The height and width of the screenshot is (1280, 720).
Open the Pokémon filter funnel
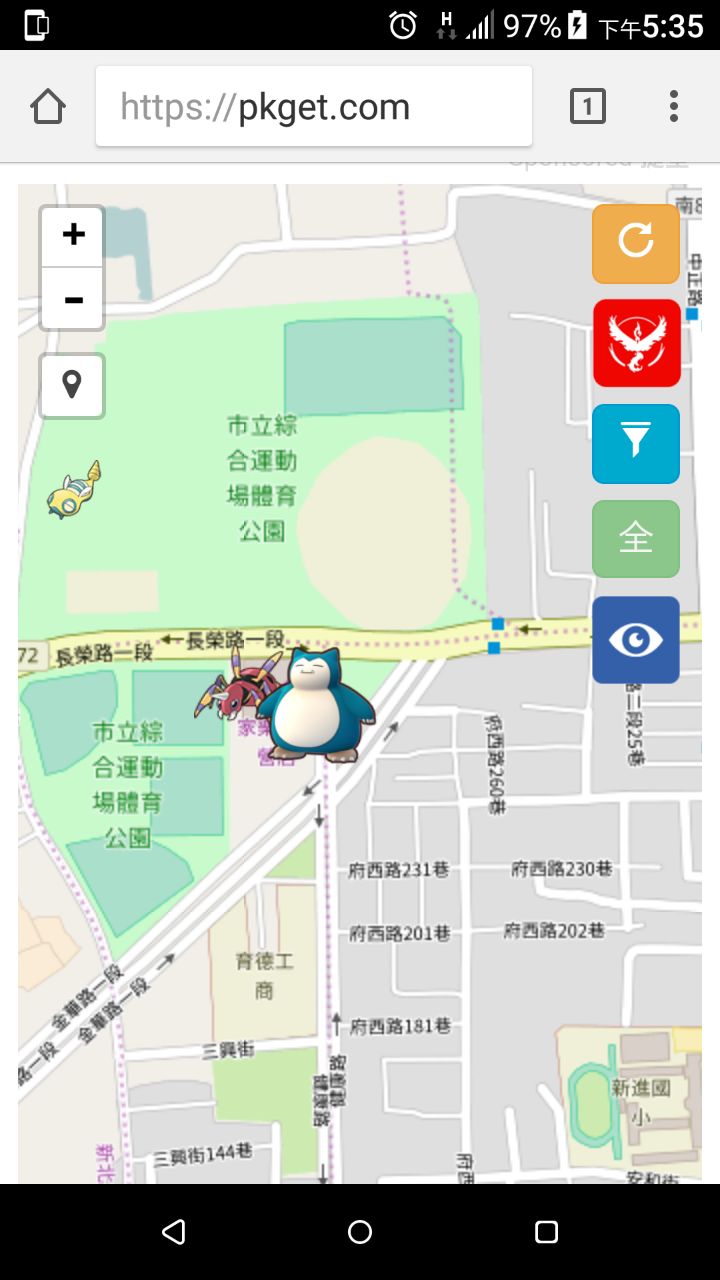636,443
